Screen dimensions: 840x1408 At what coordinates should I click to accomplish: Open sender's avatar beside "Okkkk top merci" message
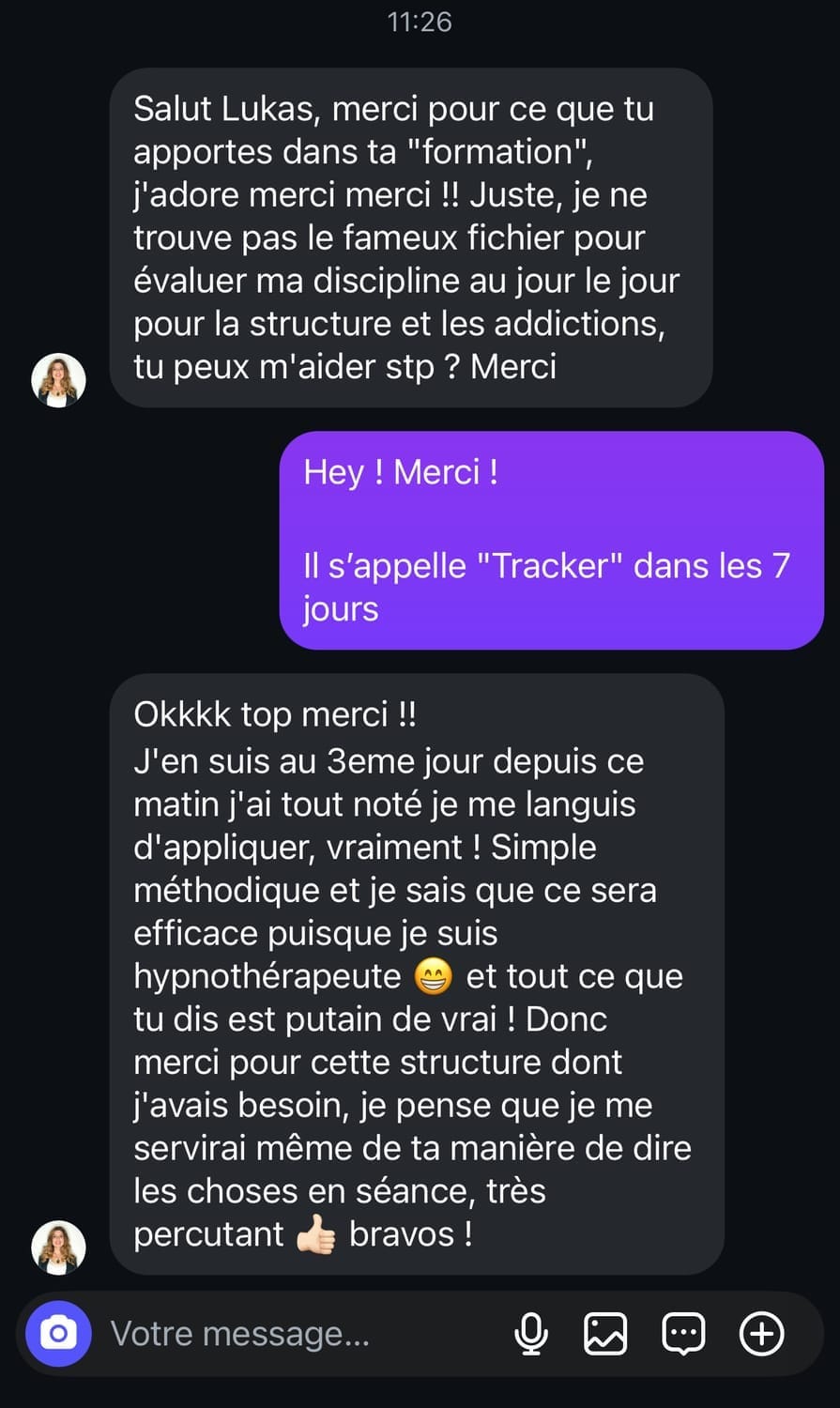pos(58,1247)
